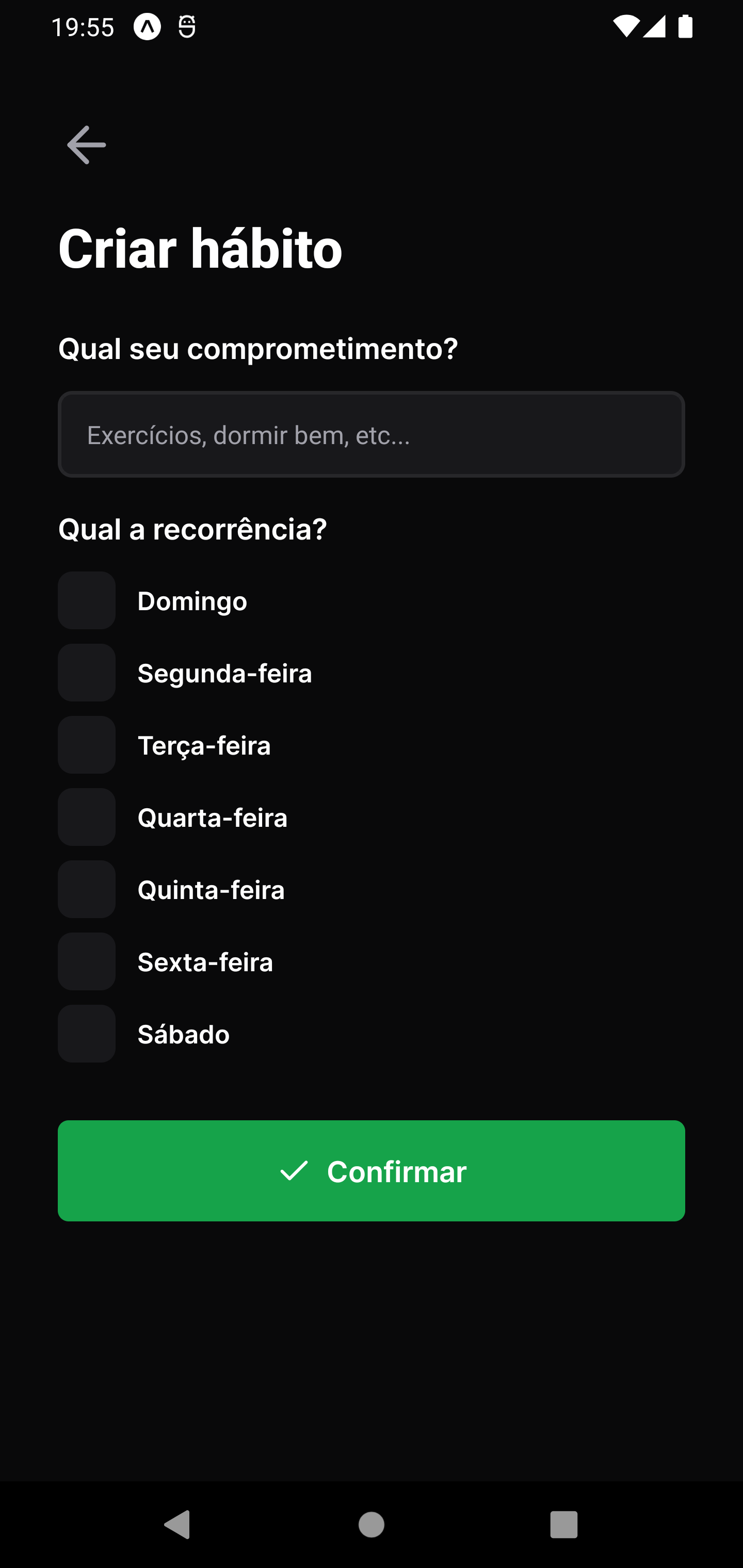Enable Quarta-feira recurrence
743x1568 pixels.
point(87,817)
